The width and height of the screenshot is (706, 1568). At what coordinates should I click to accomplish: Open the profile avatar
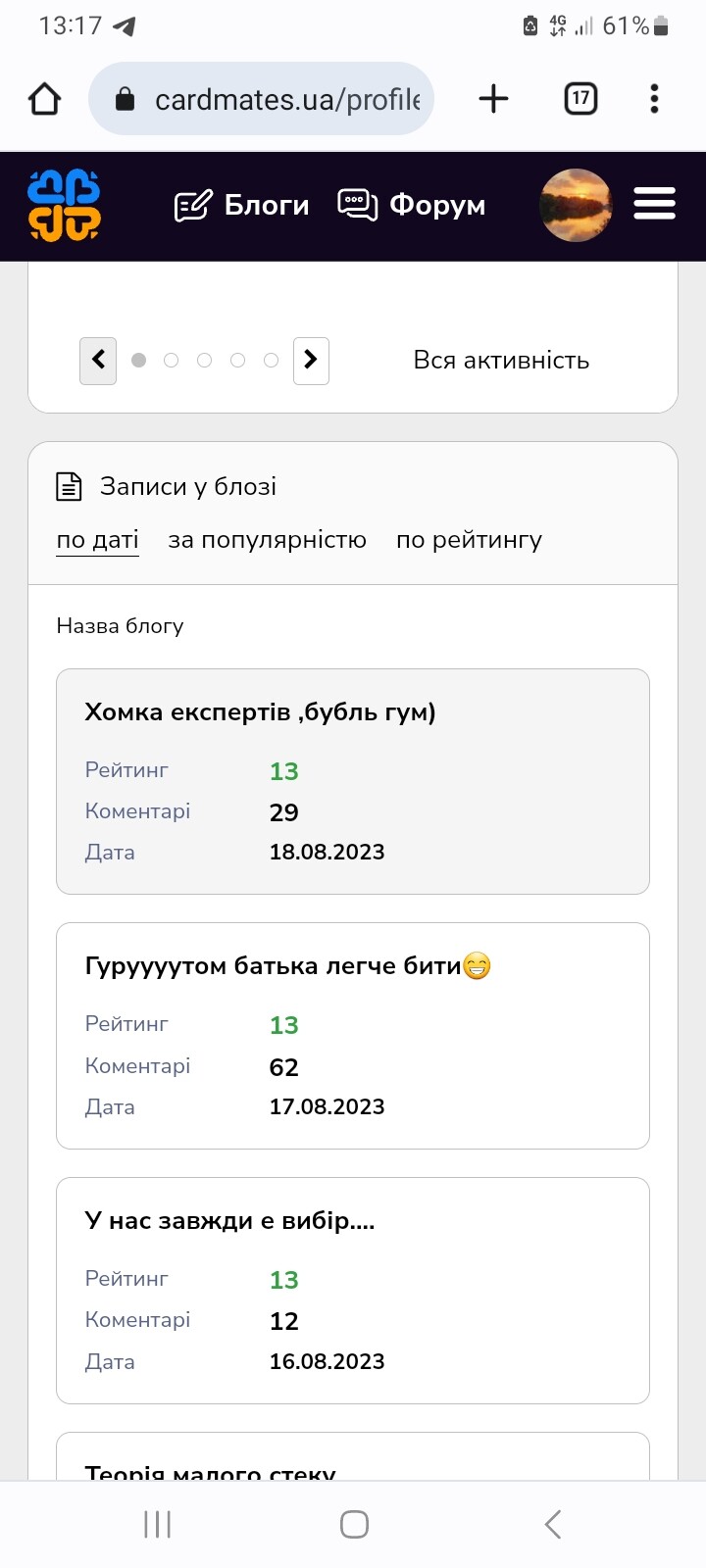[576, 206]
